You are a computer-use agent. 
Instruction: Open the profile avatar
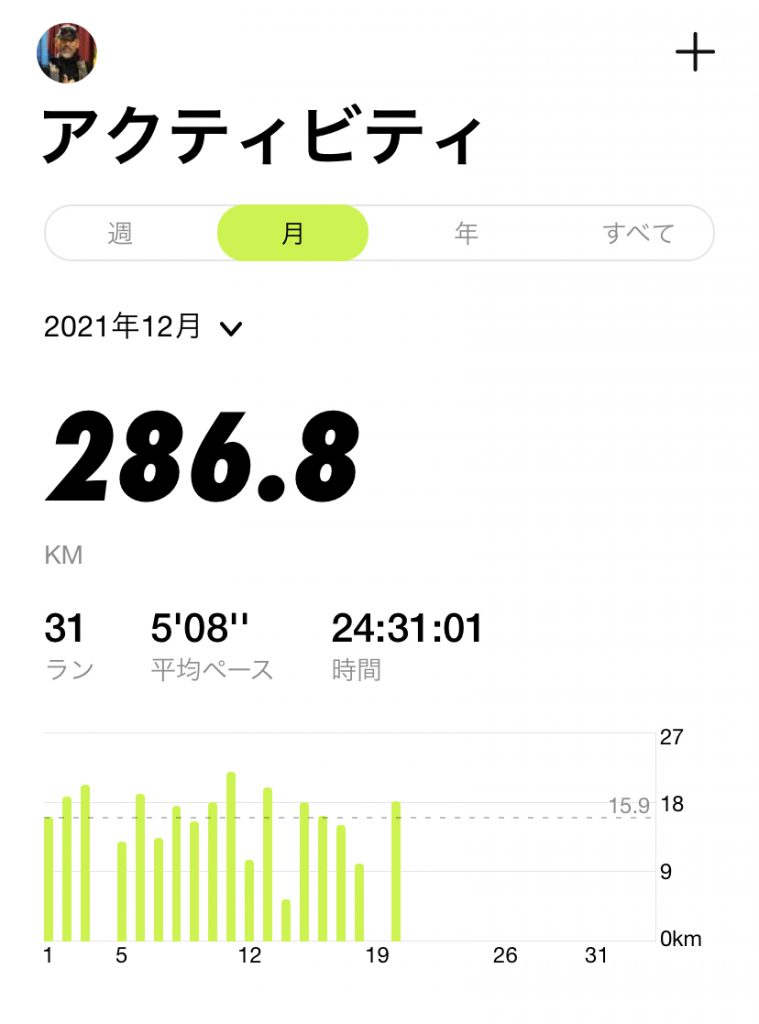(66, 53)
